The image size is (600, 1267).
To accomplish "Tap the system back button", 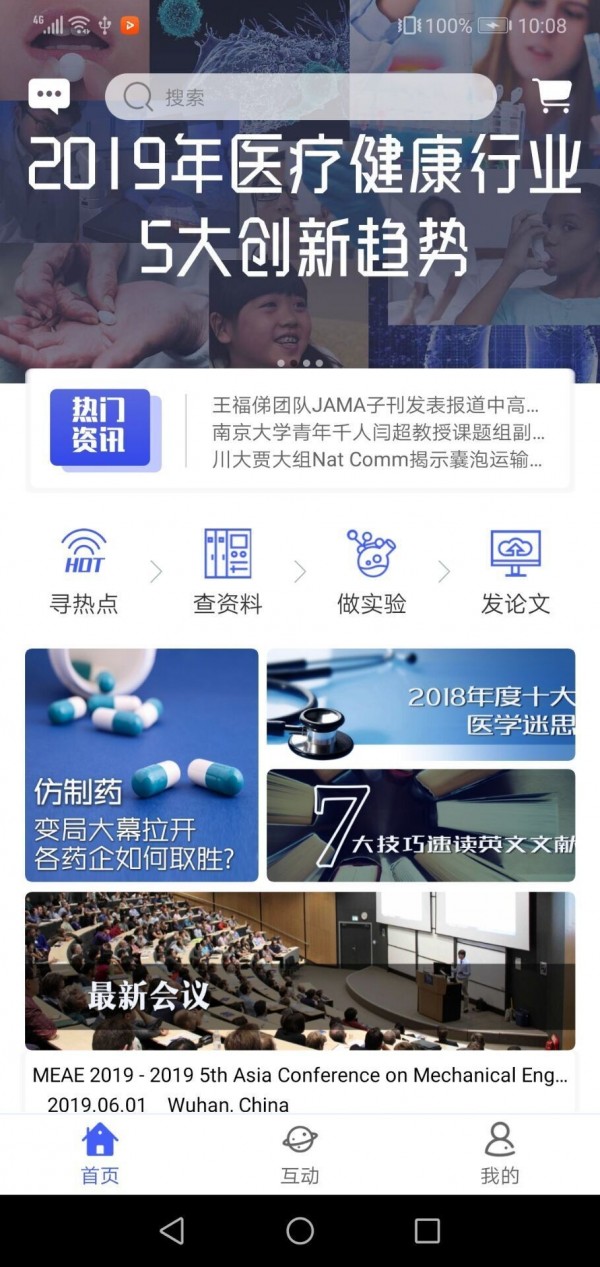I will click(172, 1231).
